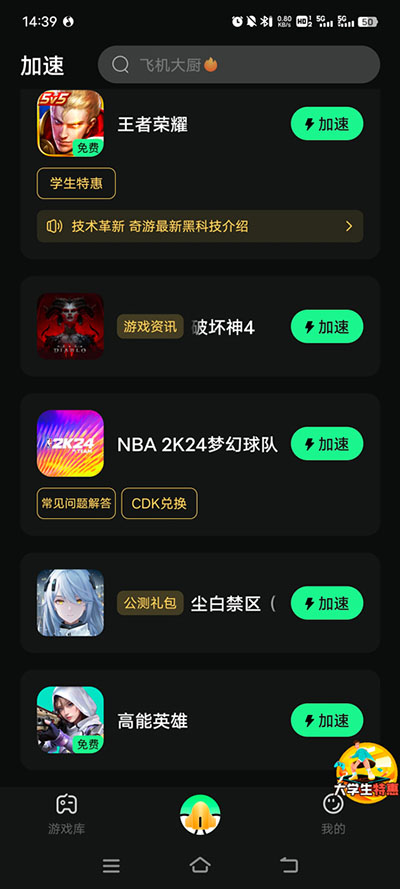400x889 pixels.
Task: Tap 加速 for 尘白禁区
Action: (x=327, y=603)
